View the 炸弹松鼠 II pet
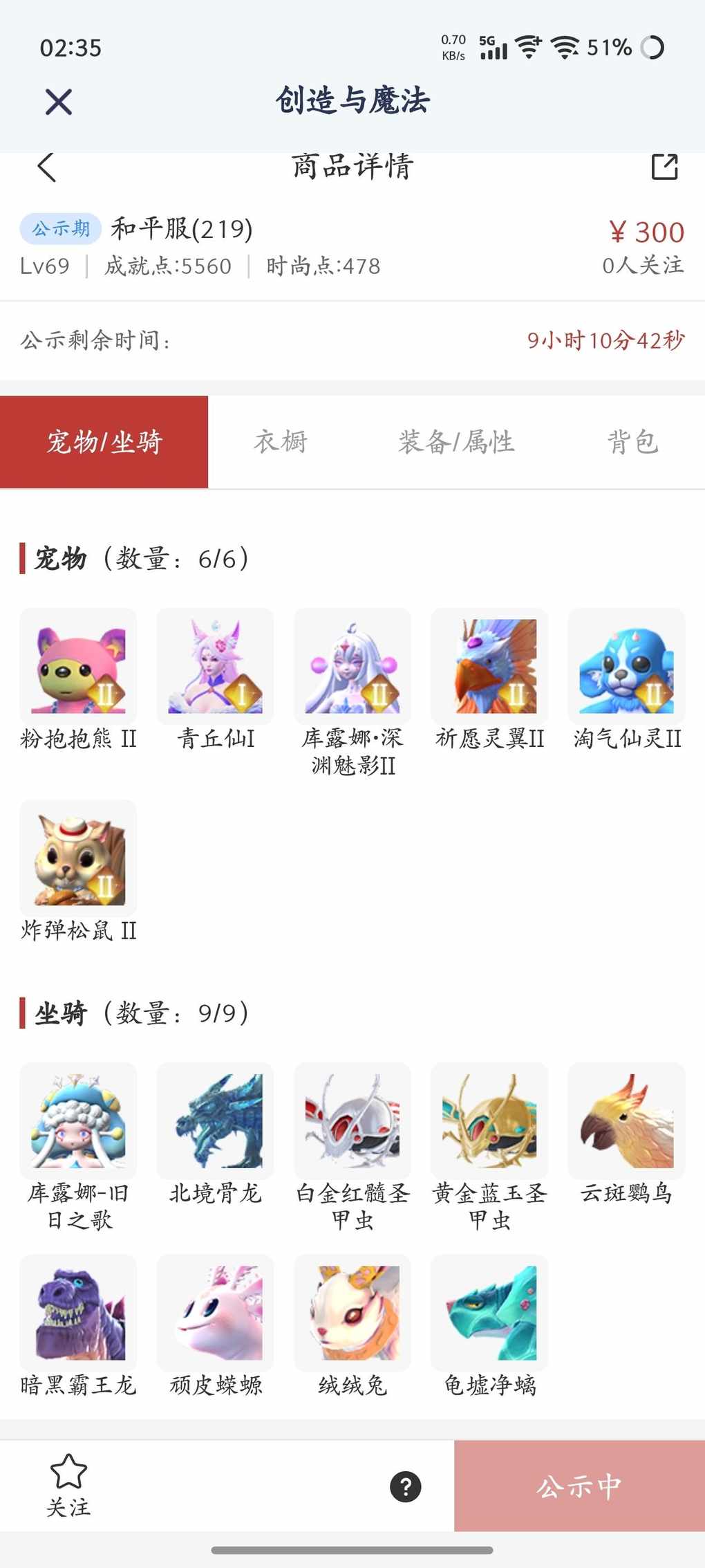This screenshot has height=1568, width=705. [x=78, y=858]
